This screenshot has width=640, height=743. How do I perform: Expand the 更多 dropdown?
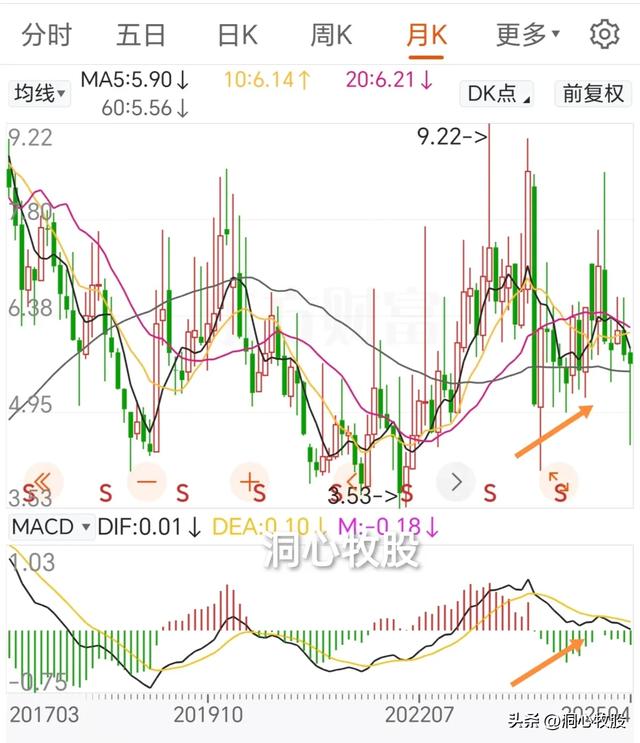pyautogui.click(x=527, y=35)
